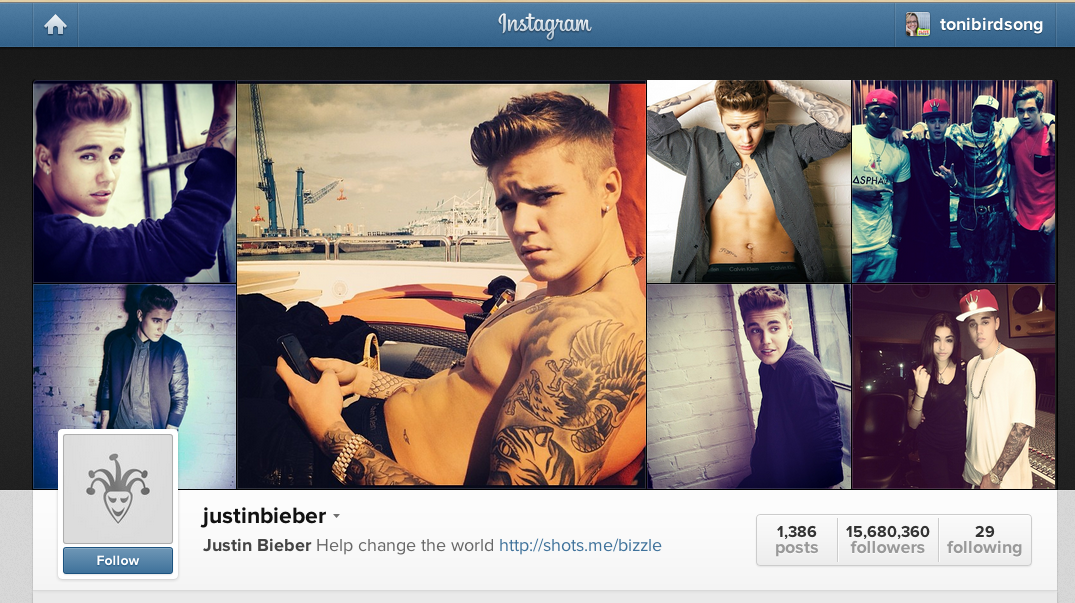Open the open-shirt photo against white wall
The image size is (1075, 603).
click(748, 181)
